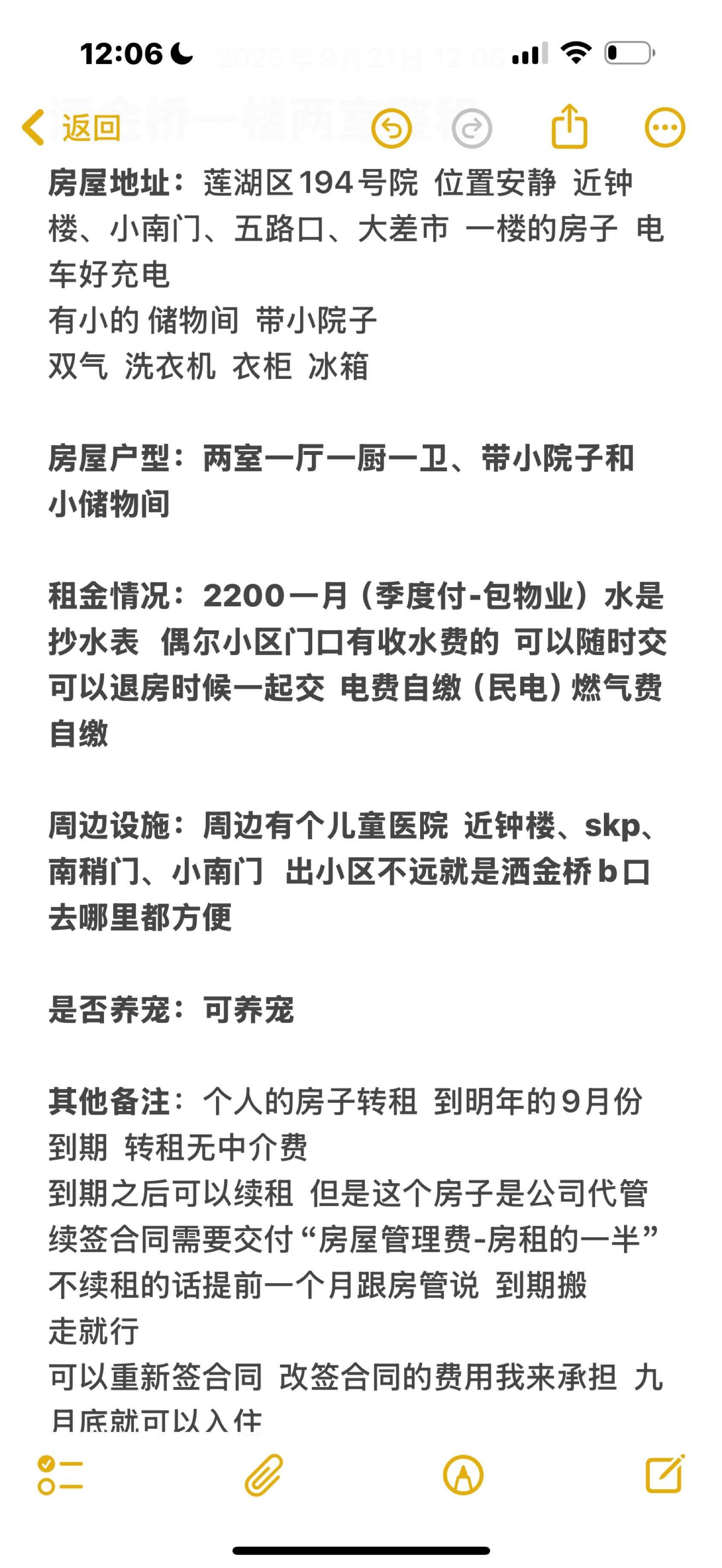Attach a file with the paperclip

(263, 1476)
